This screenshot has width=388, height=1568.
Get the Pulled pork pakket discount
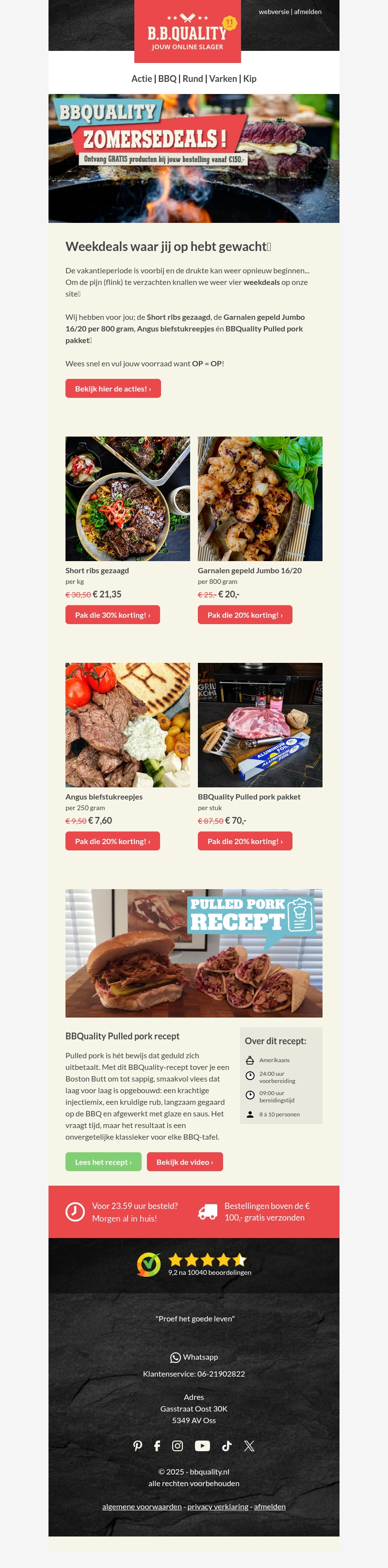[244, 841]
